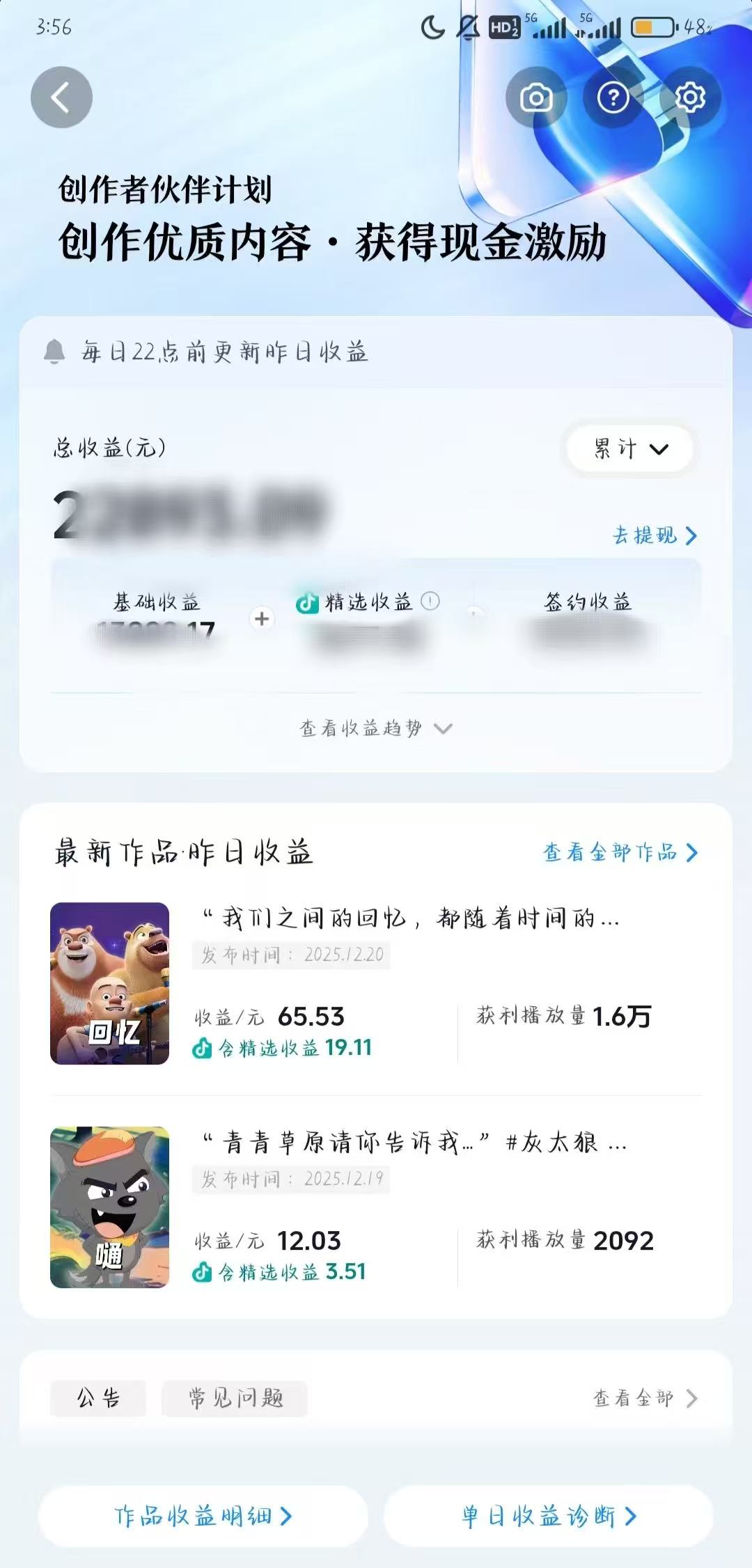This screenshot has width=752, height=1568.
Task: Tap 查看全部 beside the announcements tabs
Action: click(645, 1398)
